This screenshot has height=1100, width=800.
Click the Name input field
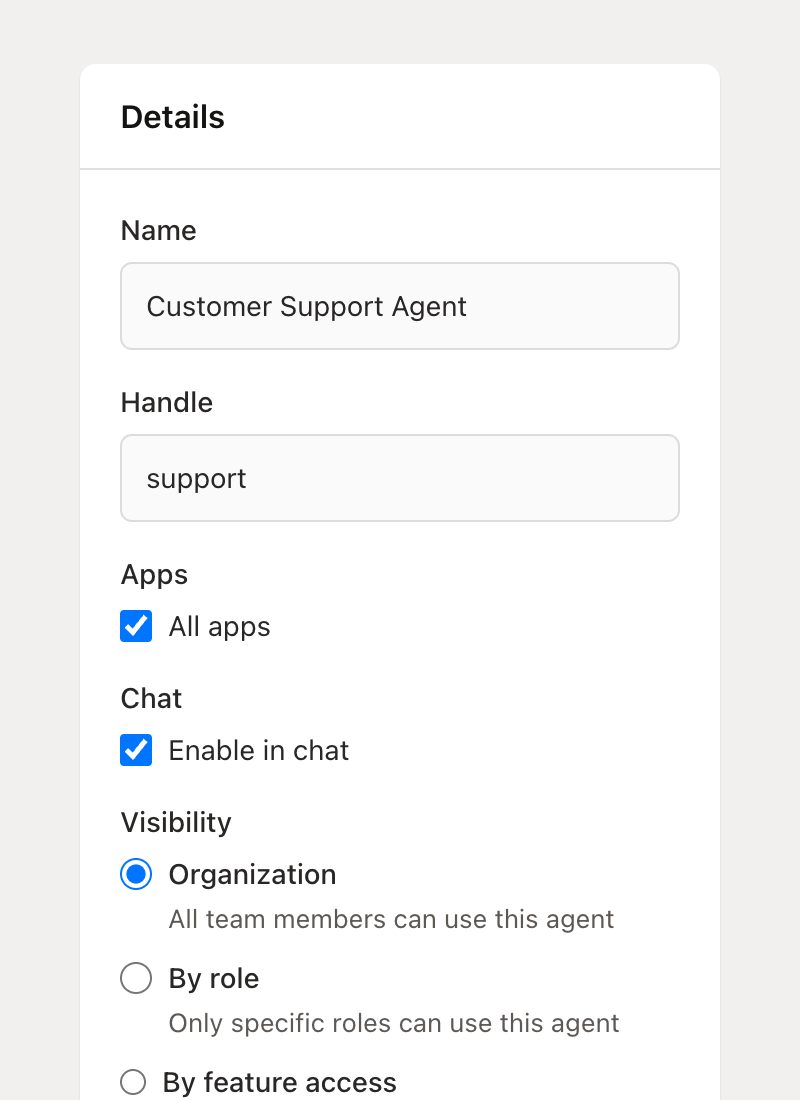pos(400,306)
